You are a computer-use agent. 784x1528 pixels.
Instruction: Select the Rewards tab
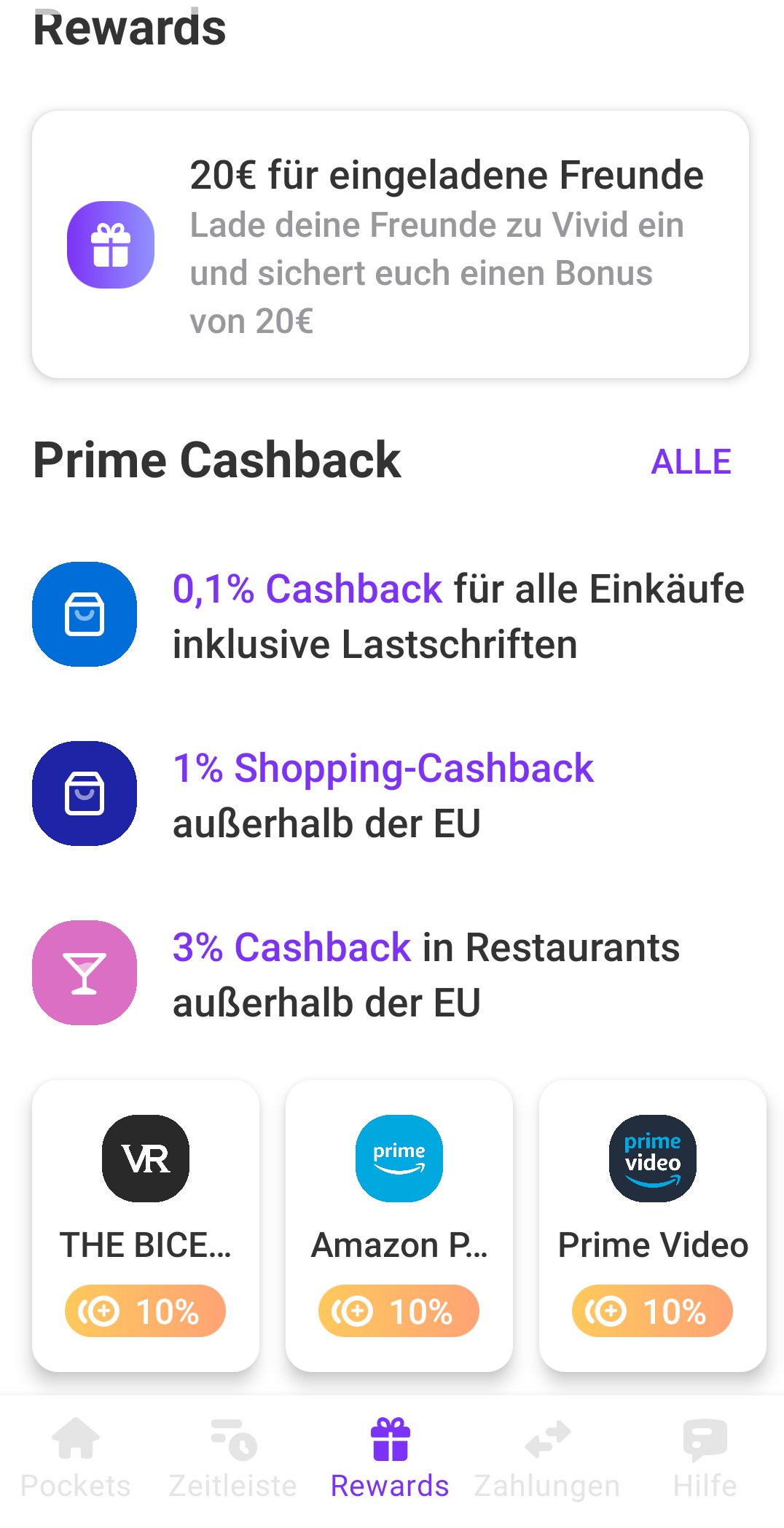[391, 1458]
